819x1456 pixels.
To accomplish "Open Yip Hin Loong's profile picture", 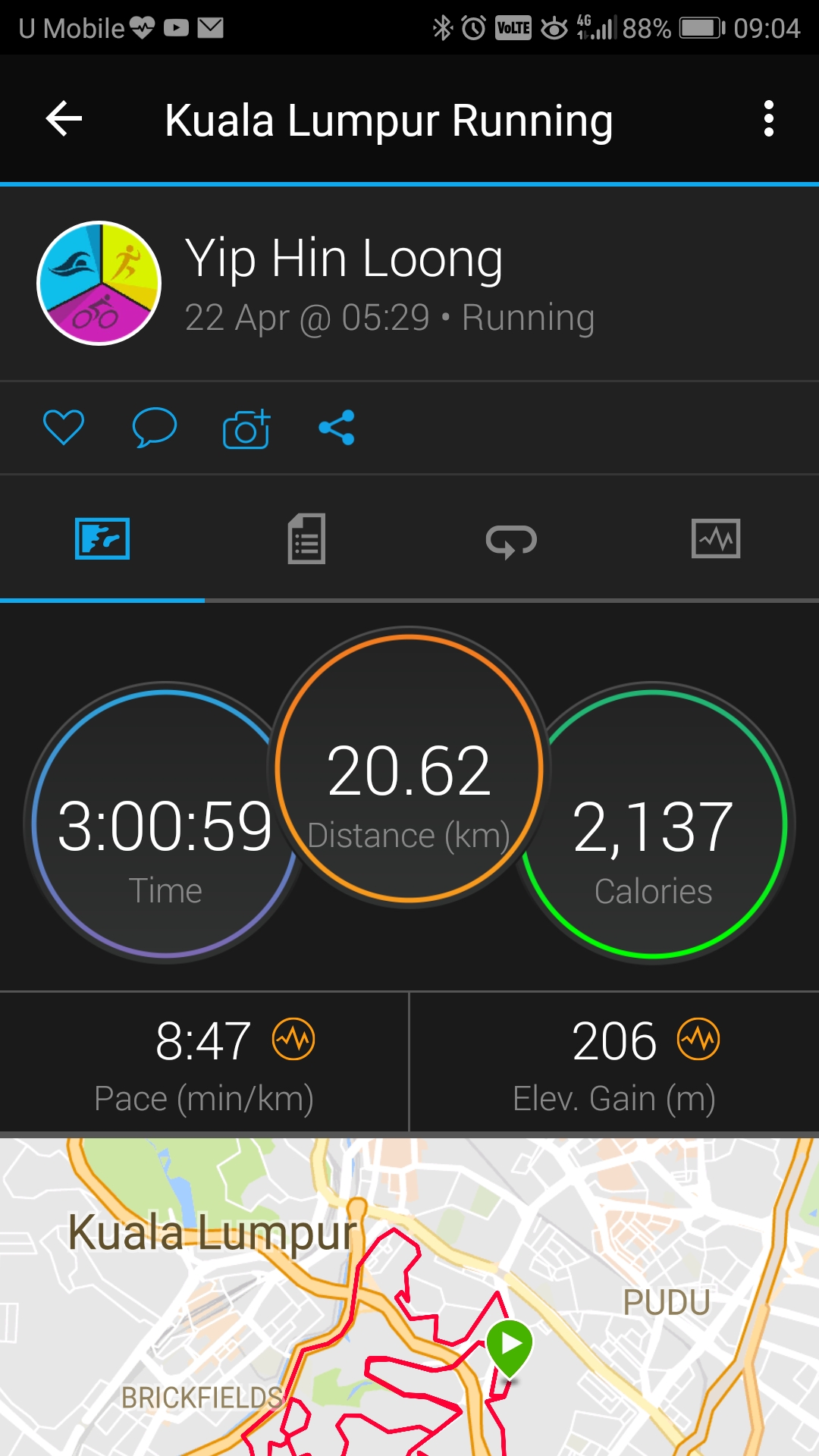I will (99, 283).
